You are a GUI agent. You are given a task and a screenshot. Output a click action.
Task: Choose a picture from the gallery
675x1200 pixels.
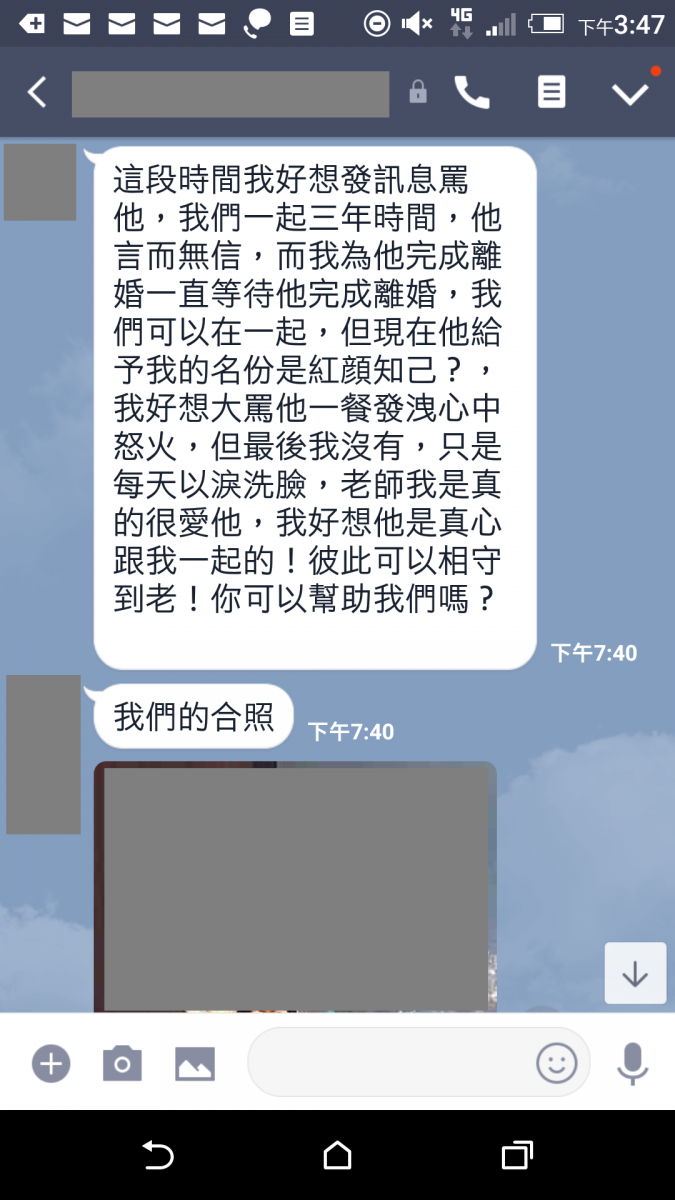(195, 1063)
